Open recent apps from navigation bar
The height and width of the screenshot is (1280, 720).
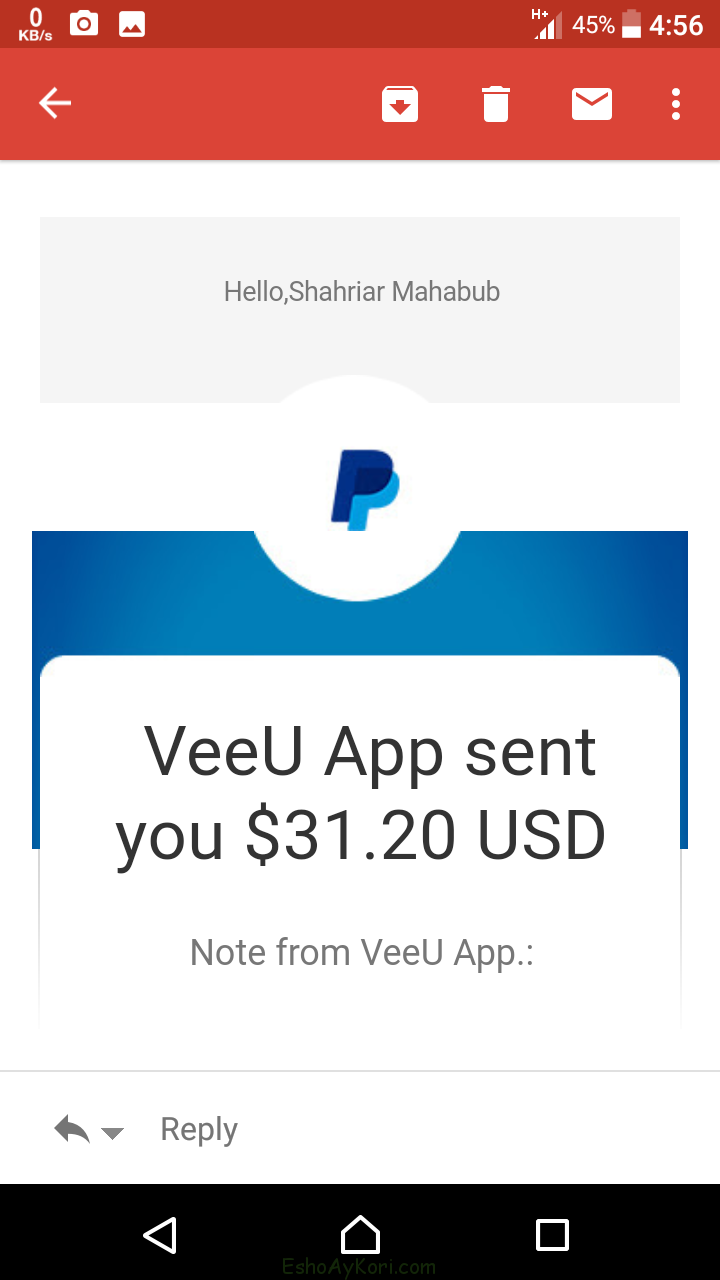pos(552,1235)
